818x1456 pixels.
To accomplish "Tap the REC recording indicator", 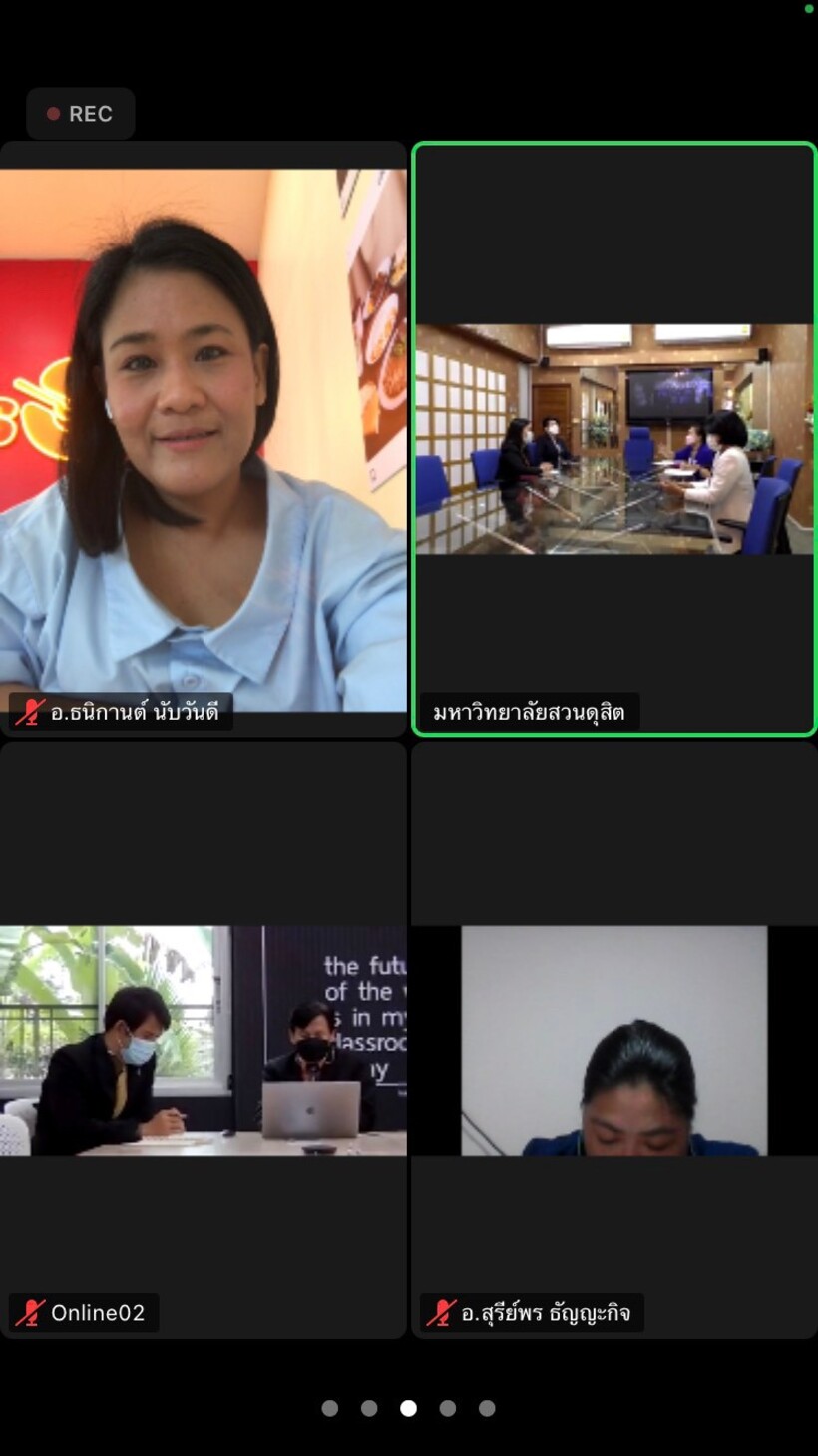I will (x=80, y=114).
